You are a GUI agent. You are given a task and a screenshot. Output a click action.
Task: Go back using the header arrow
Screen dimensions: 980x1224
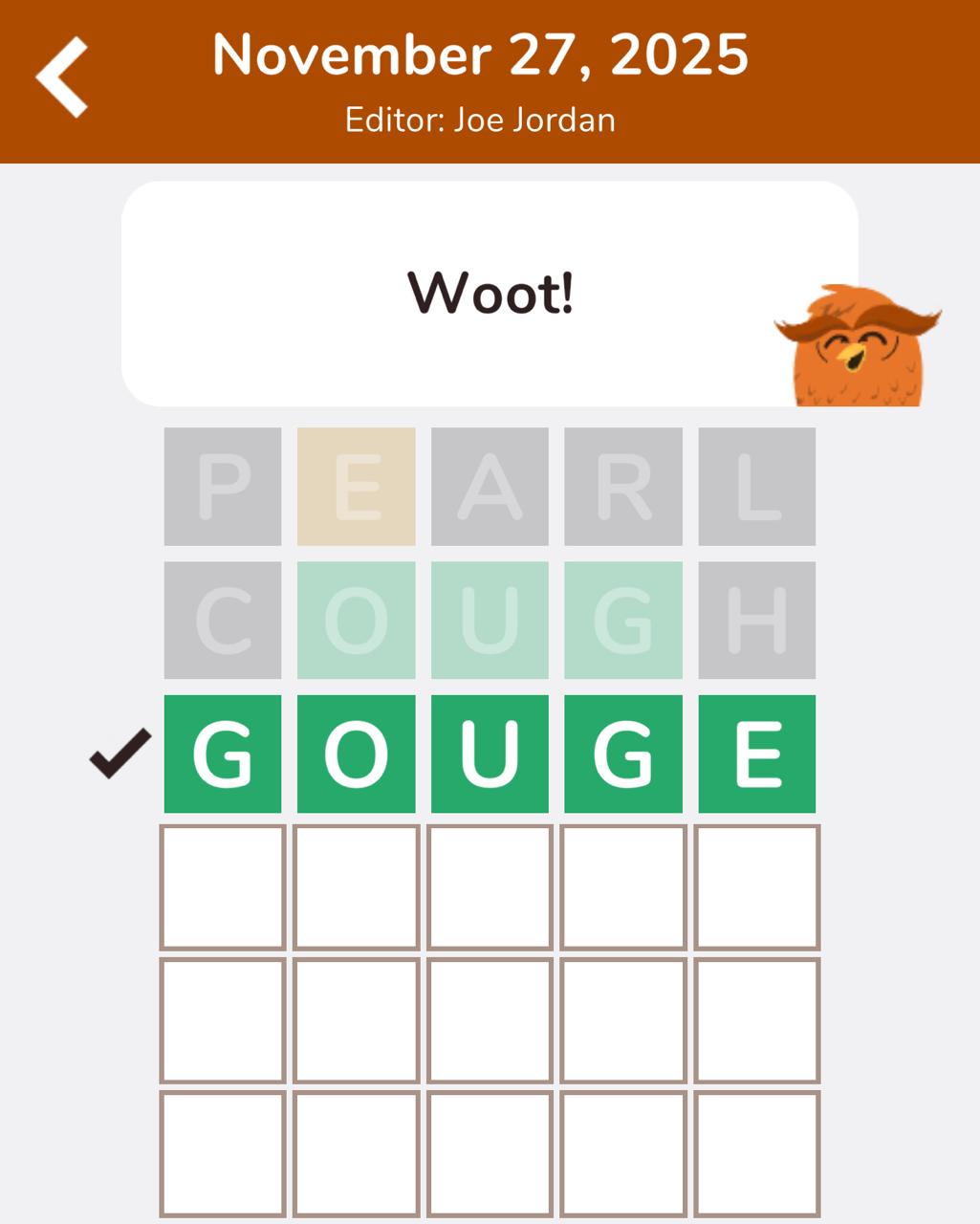click(x=62, y=77)
